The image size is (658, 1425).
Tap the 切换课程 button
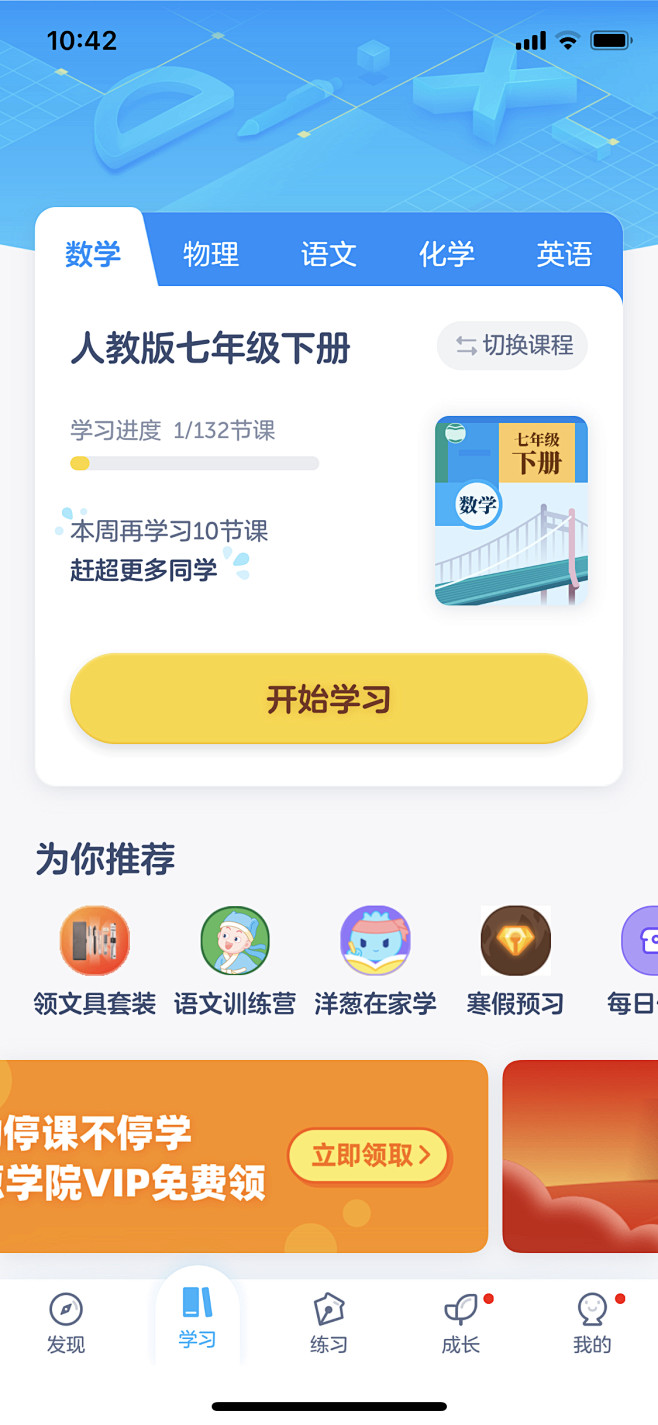[x=513, y=346]
